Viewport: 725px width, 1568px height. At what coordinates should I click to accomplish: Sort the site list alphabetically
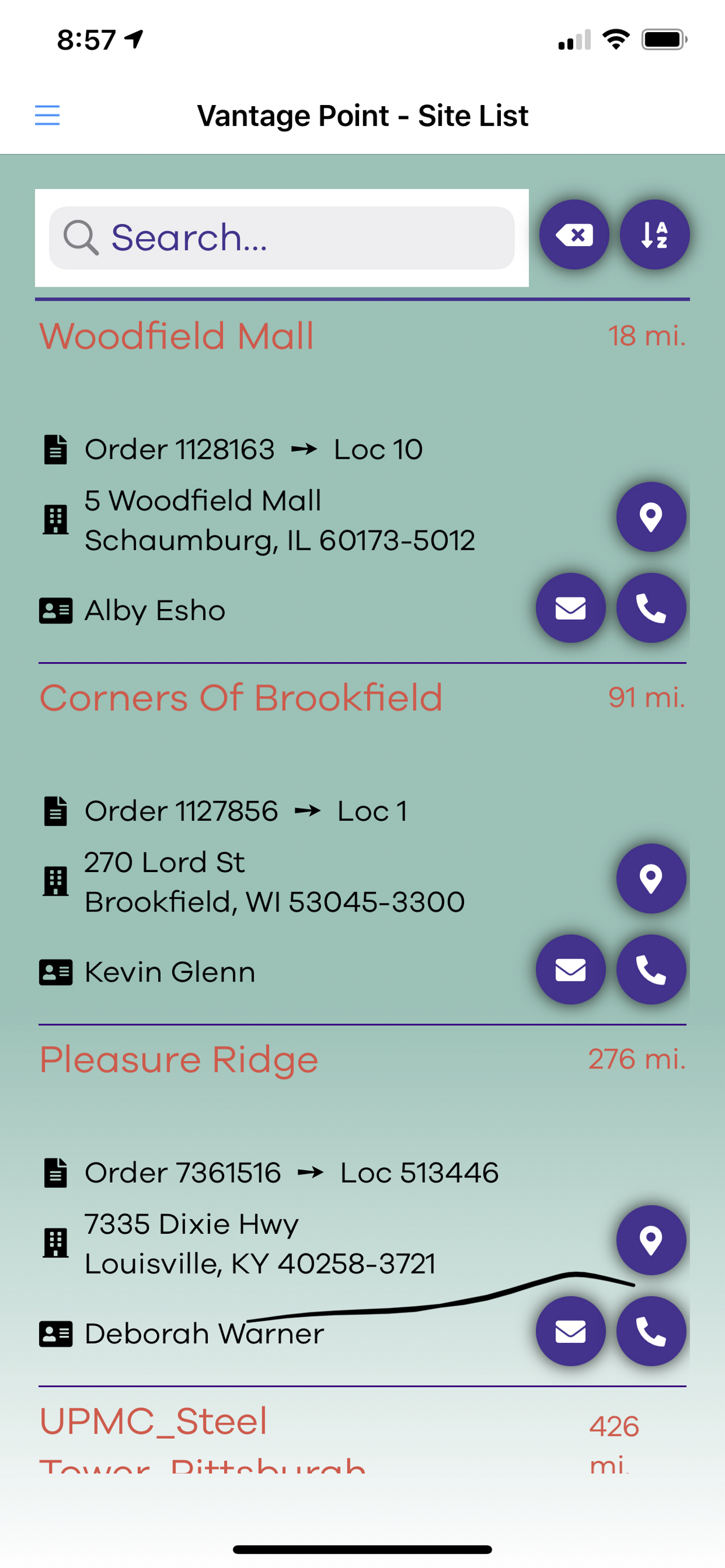point(654,234)
